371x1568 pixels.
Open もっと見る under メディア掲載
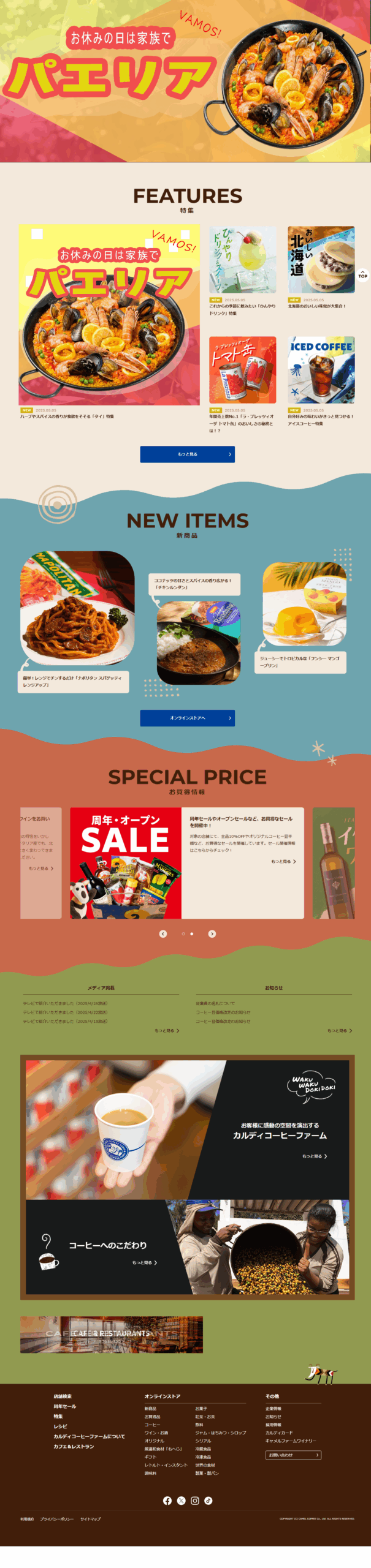[x=167, y=1030]
